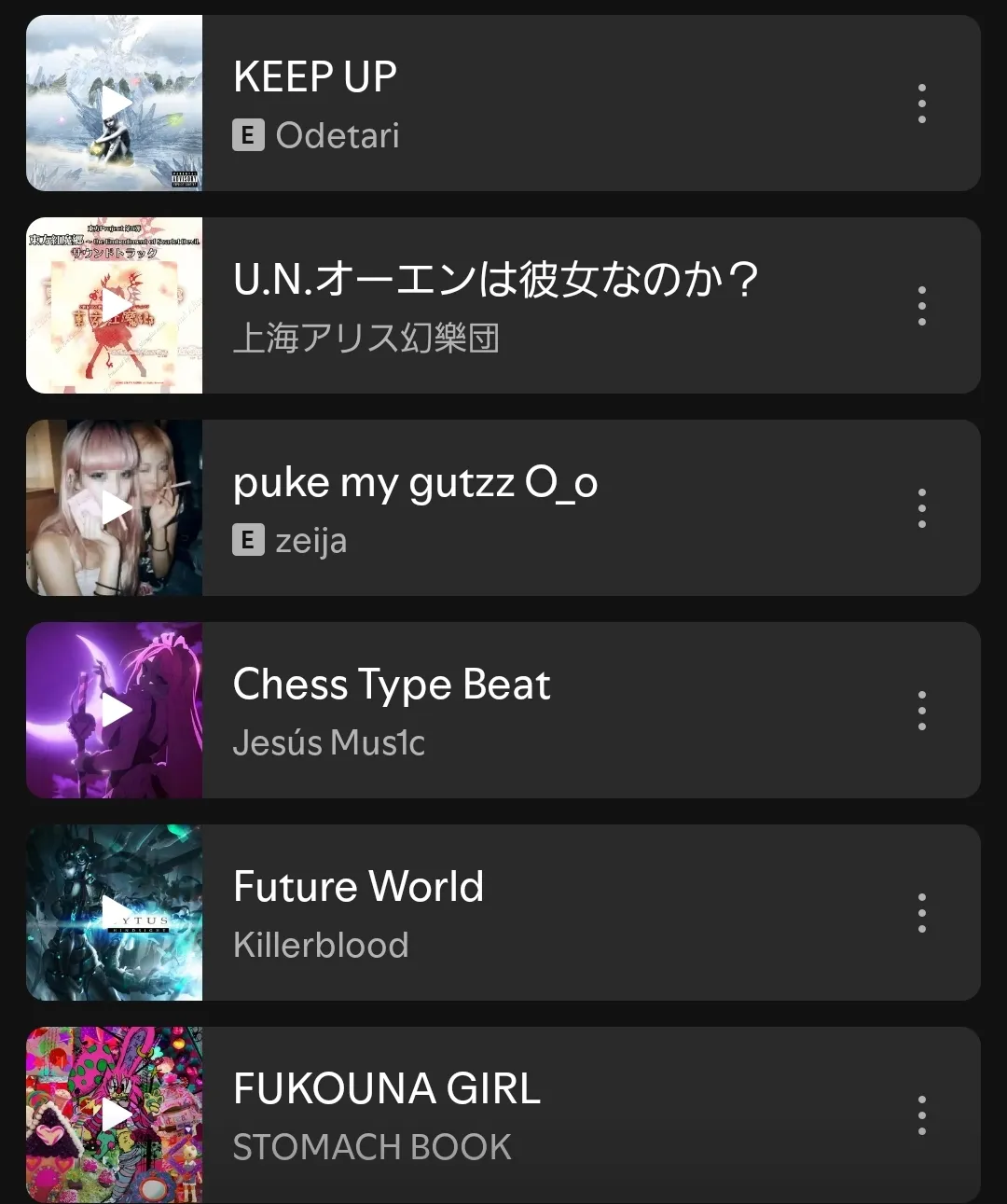Viewport: 1007px width, 1204px height.
Task: Play FUKOUNA GIRL by STOMACH BOOK
Action: pyautogui.click(x=115, y=1115)
